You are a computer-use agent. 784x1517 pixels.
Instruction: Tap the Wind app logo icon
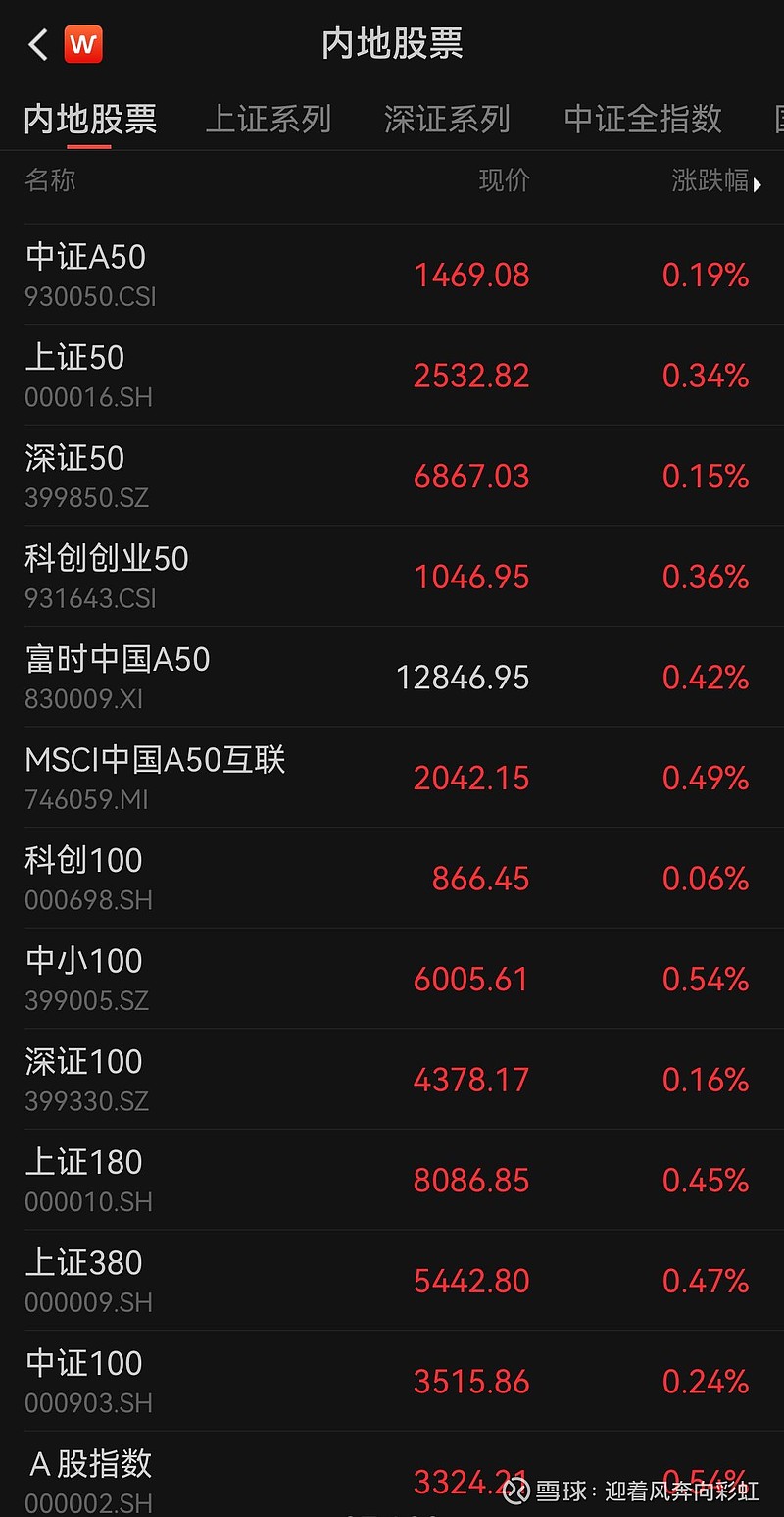click(82, 44)
